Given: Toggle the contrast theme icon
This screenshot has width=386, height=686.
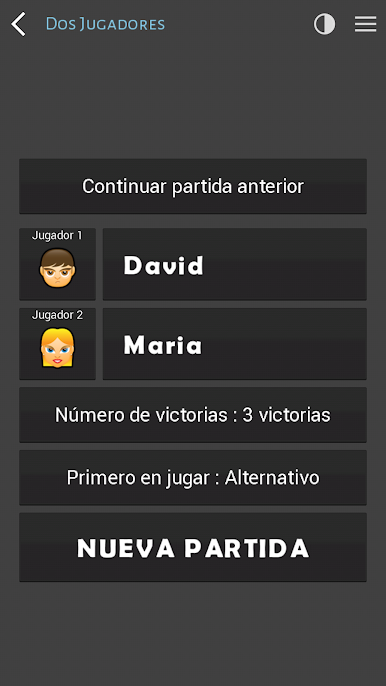Looking at the screenshot, I should [x=324, y=24].
